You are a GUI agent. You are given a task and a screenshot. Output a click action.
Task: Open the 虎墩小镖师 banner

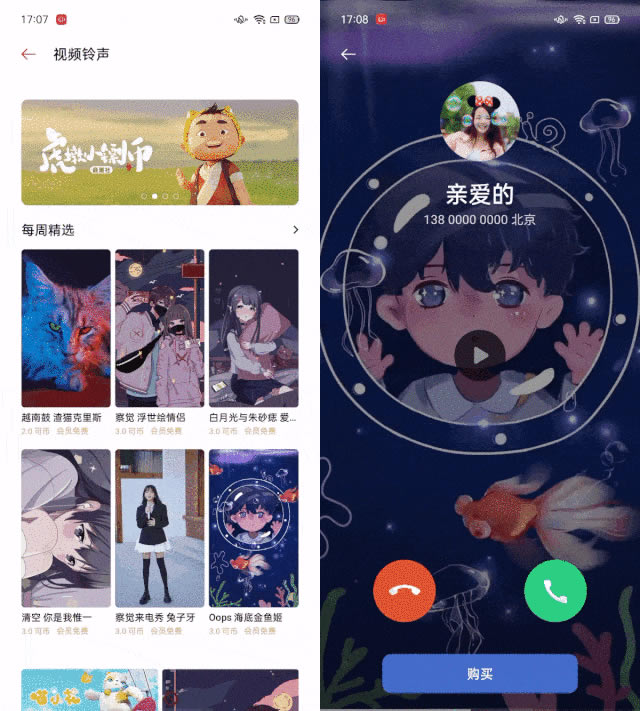tap(160, 152)
